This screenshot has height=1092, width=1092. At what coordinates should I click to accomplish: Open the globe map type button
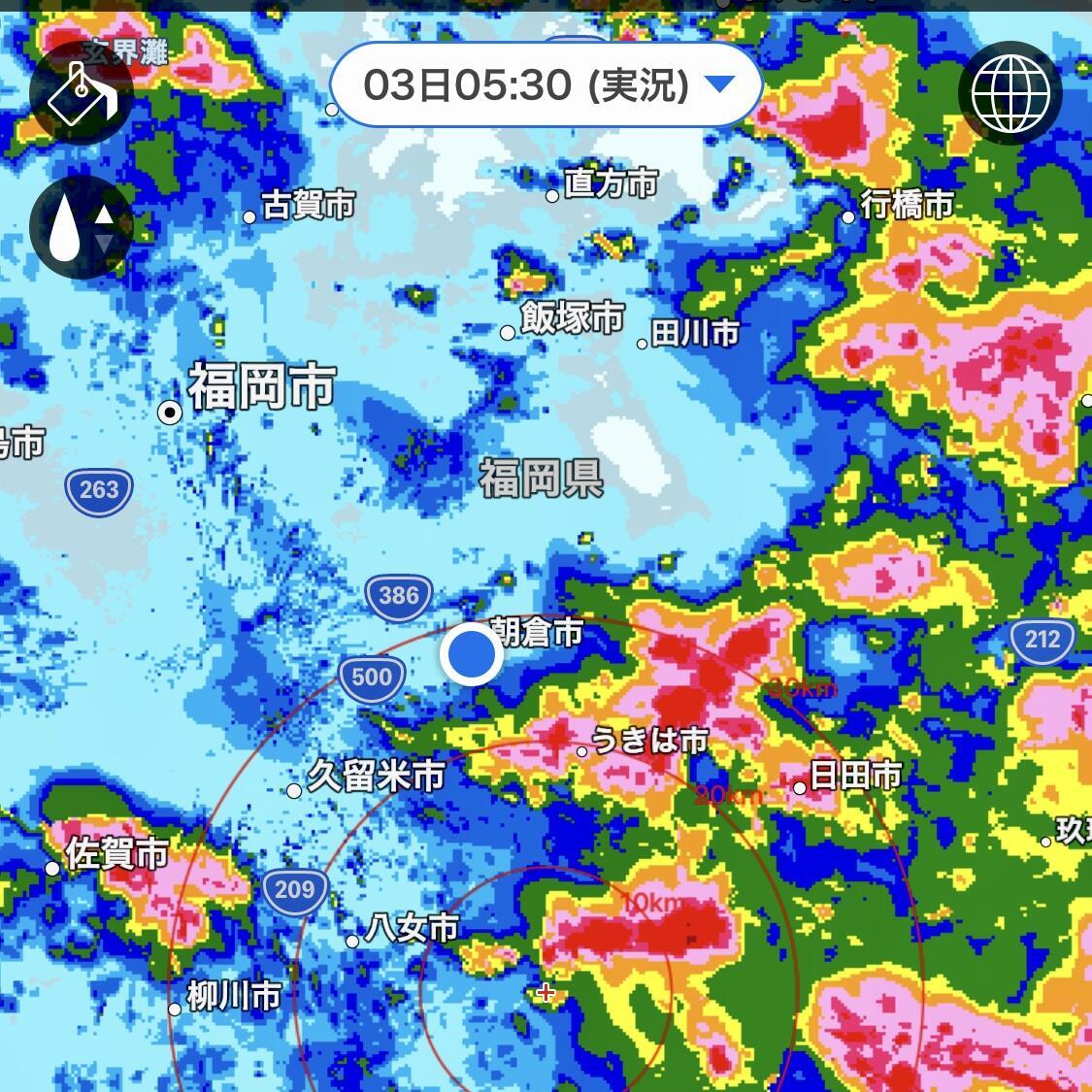pyautogui.click(x=1010, y=93)
